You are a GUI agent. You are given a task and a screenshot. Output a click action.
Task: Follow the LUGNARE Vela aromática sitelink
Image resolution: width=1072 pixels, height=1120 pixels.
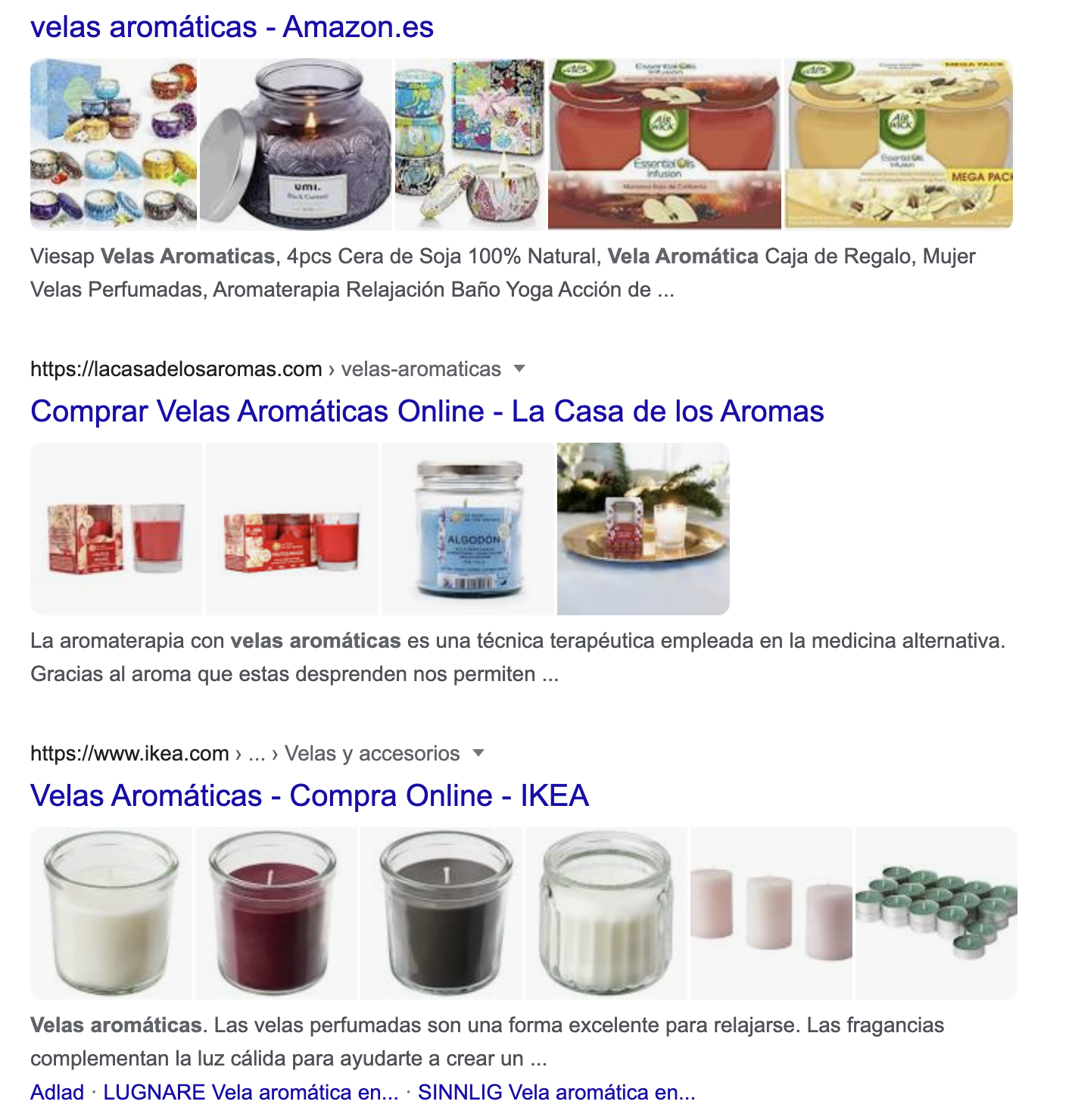click(x=251, y=1093)
